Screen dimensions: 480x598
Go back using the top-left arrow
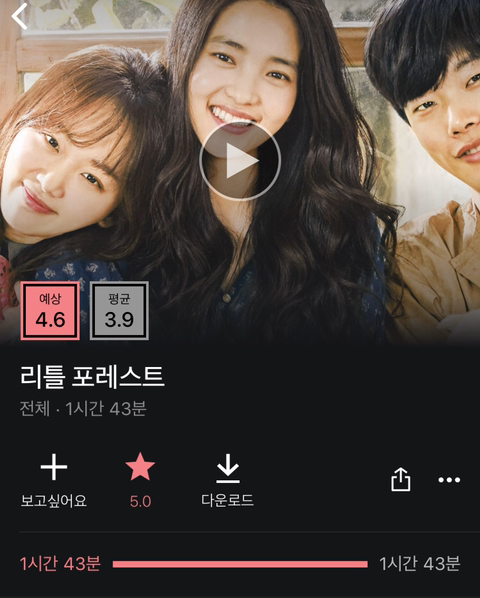(x=19, y=16)
